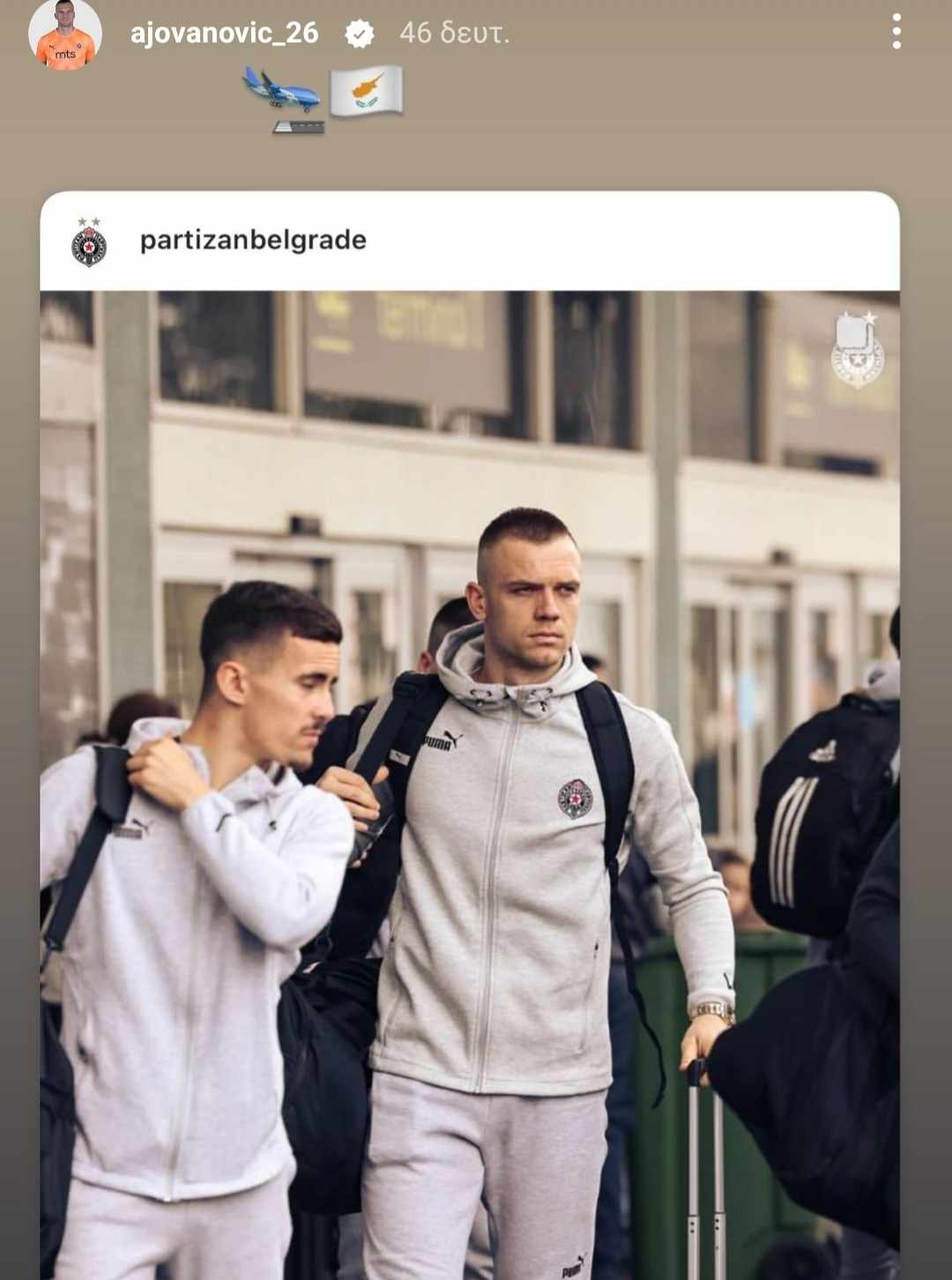The image size is (952, 1280).
Task: Open ajovanovic_26 profile picture
Action: (64, 33)
